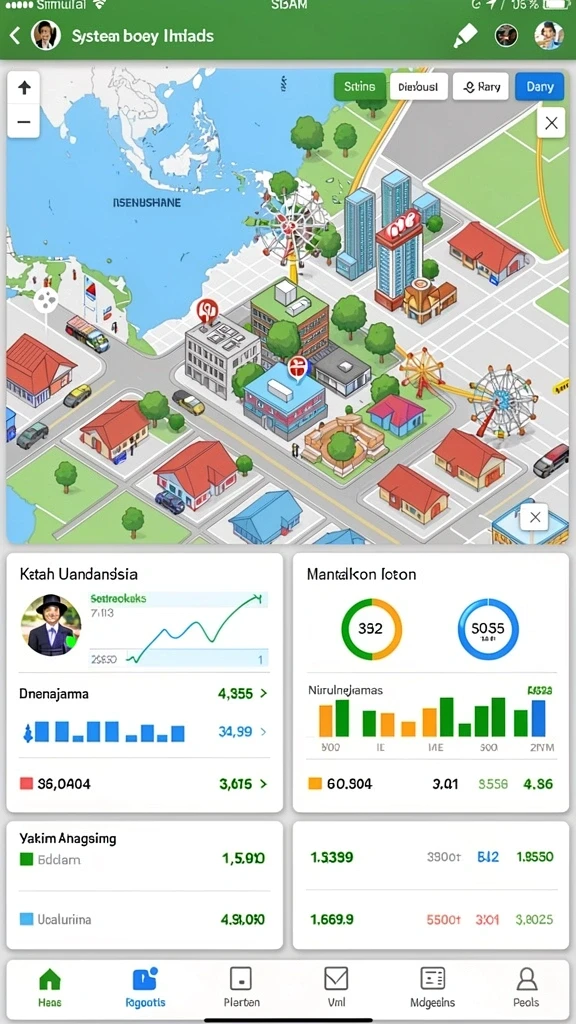
Task: Open the Peols profile tab
Action: [x=526, y=988]
